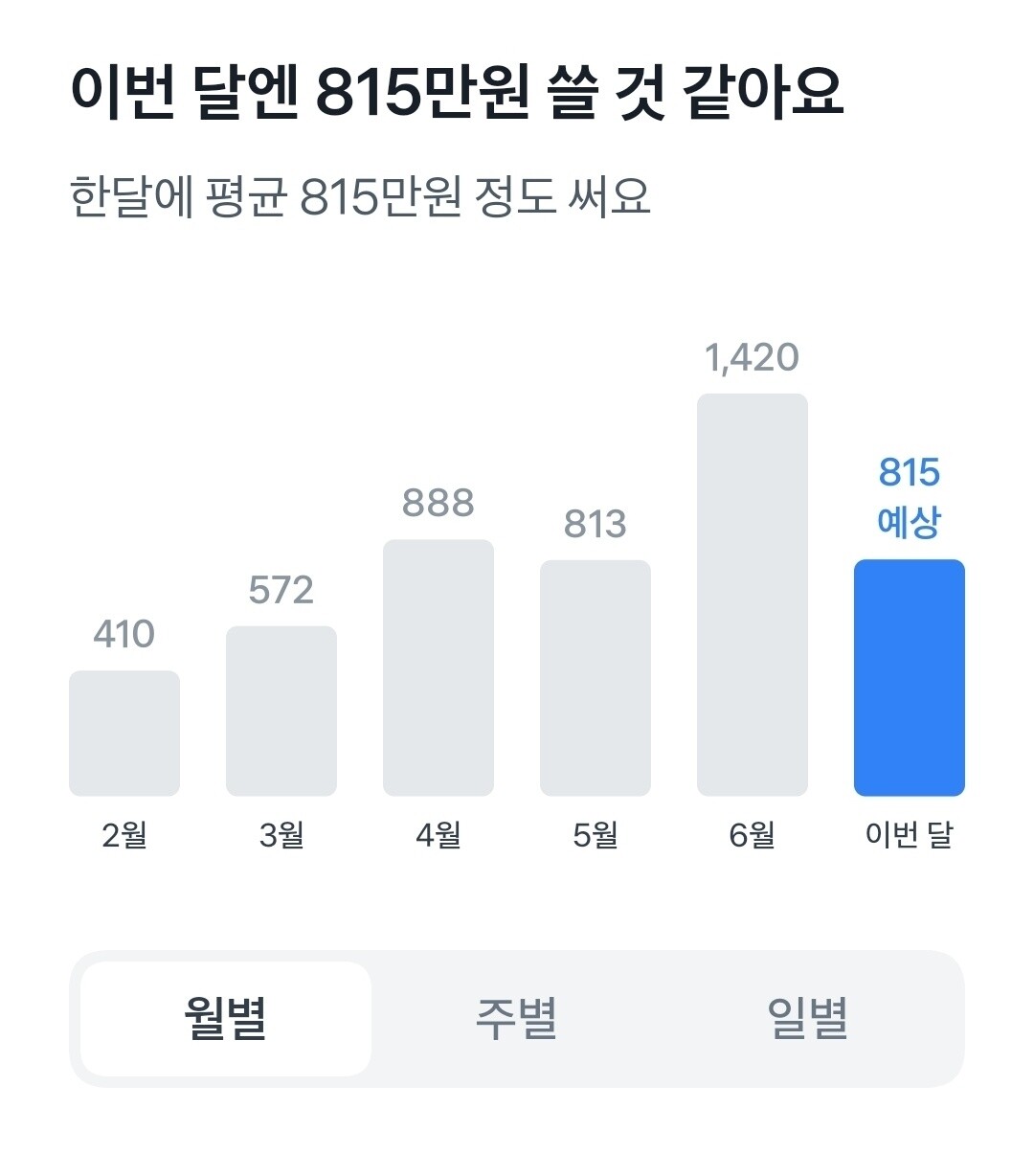Tap the 5월 bar in the chart
This screenshot has height=1176, width=1034.
tap(595, 680)
